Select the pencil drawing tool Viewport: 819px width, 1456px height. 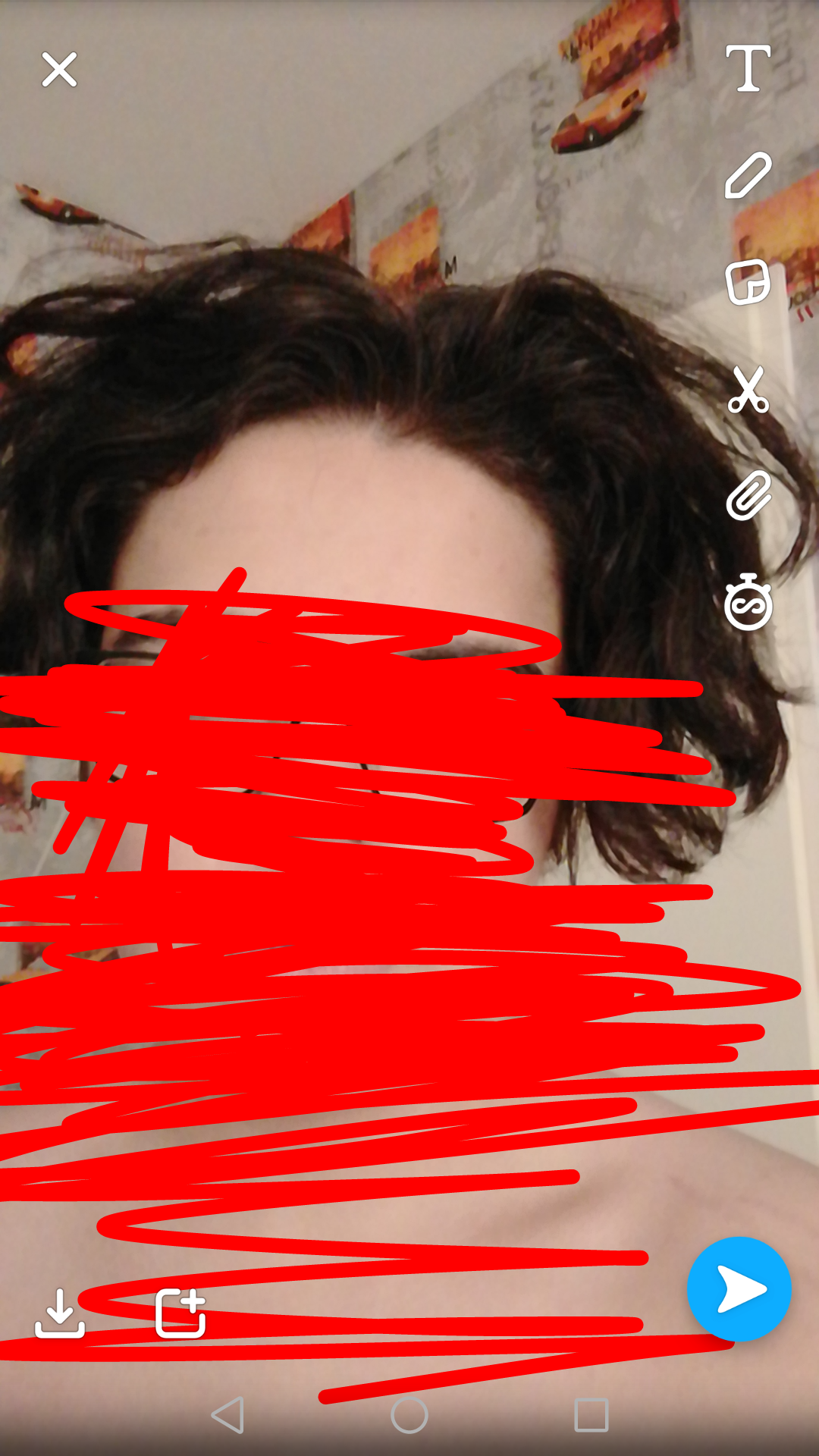pyautogui.click(x=748, y=175)
